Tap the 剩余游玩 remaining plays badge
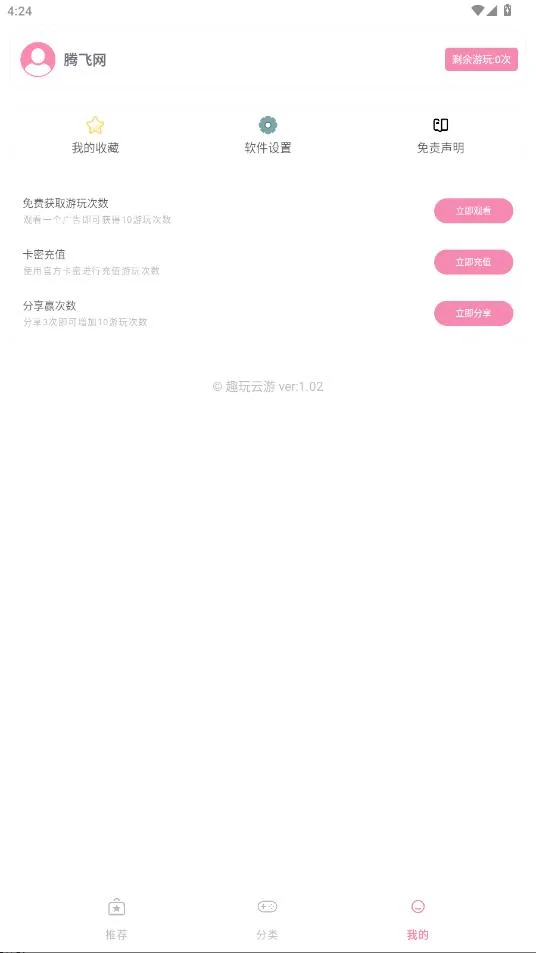The width and height of the screenshot is (536, 953). click(x=481, y=60)
